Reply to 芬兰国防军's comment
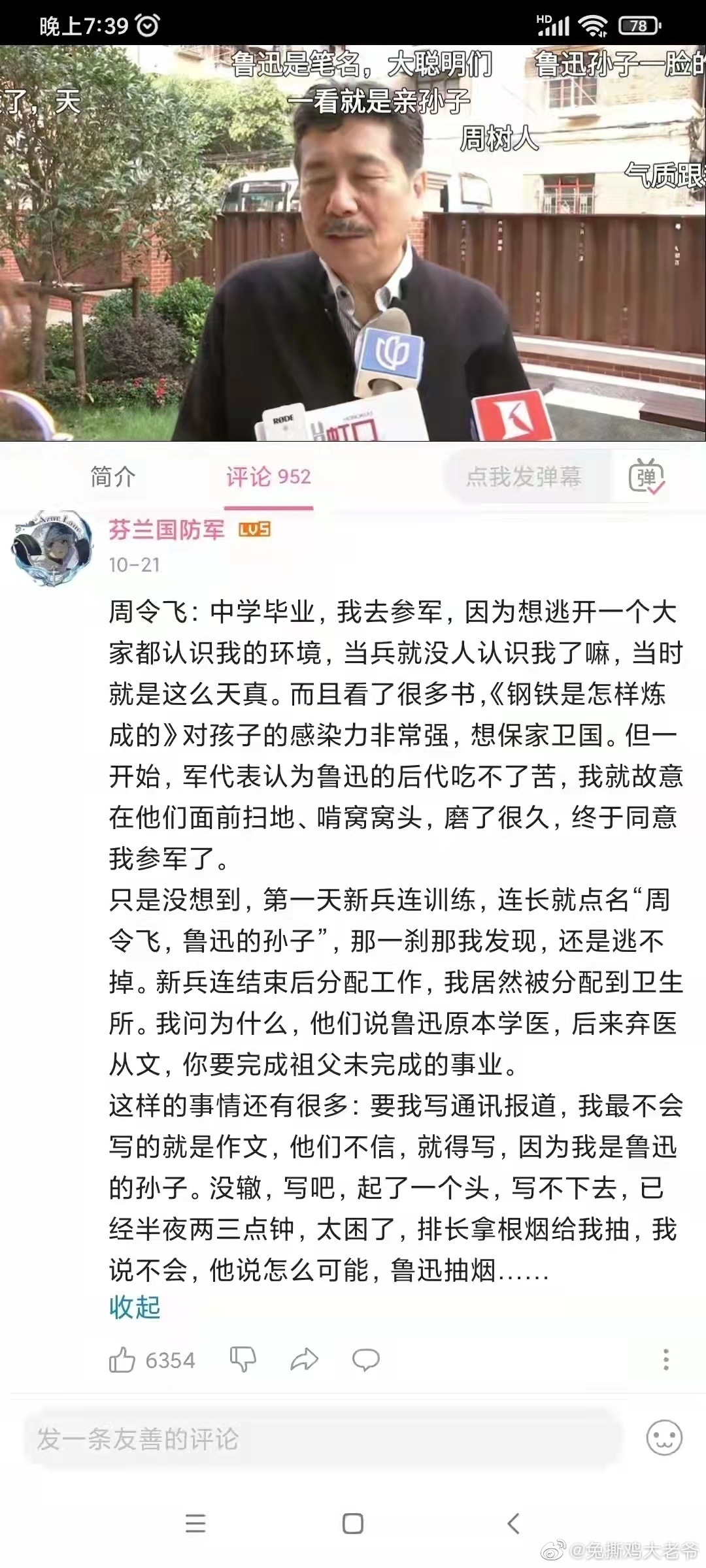The image size is (706, 1568). (x=365, y=1360)
